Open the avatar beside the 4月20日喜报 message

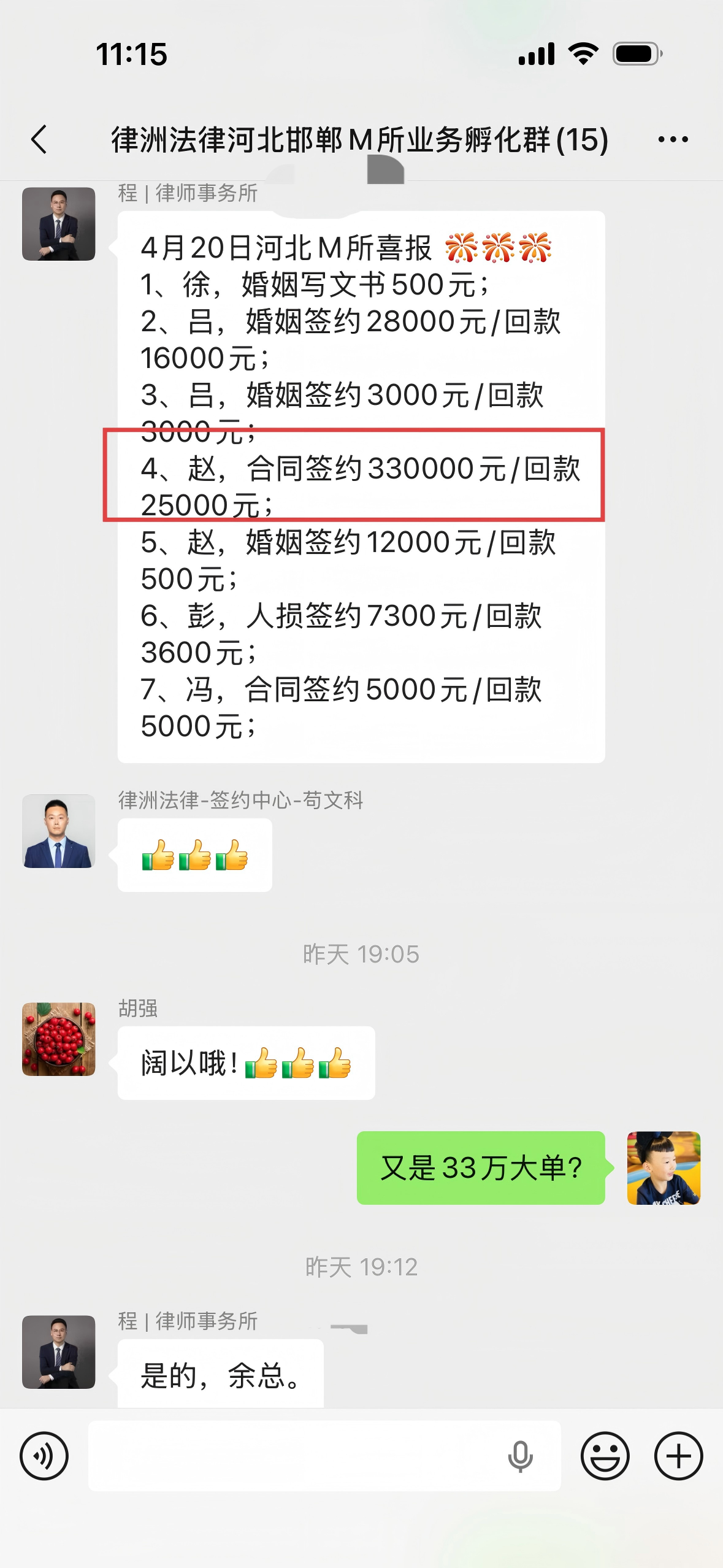(x=59, y=224)
